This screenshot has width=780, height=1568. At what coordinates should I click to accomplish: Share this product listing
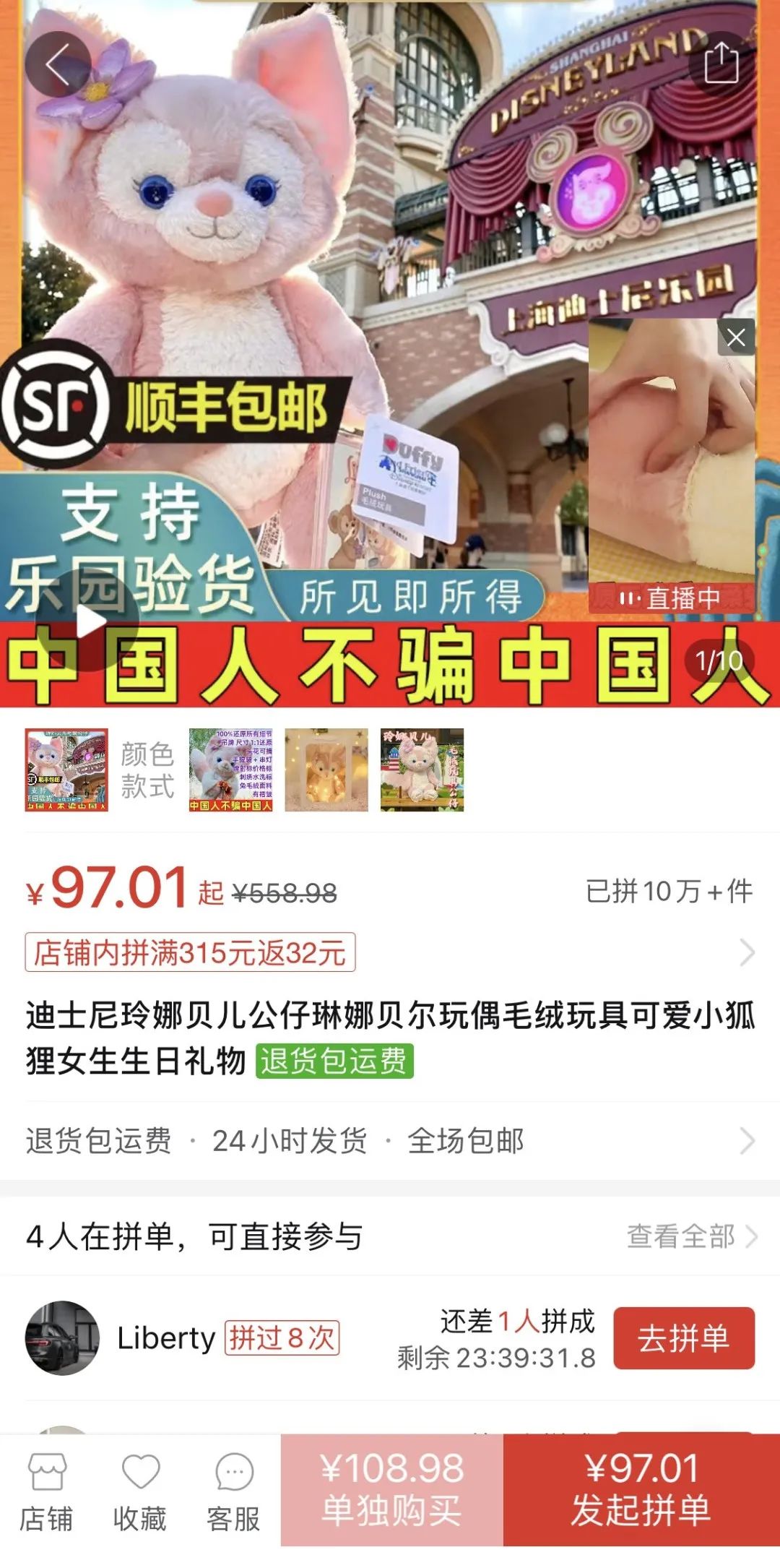721,64
